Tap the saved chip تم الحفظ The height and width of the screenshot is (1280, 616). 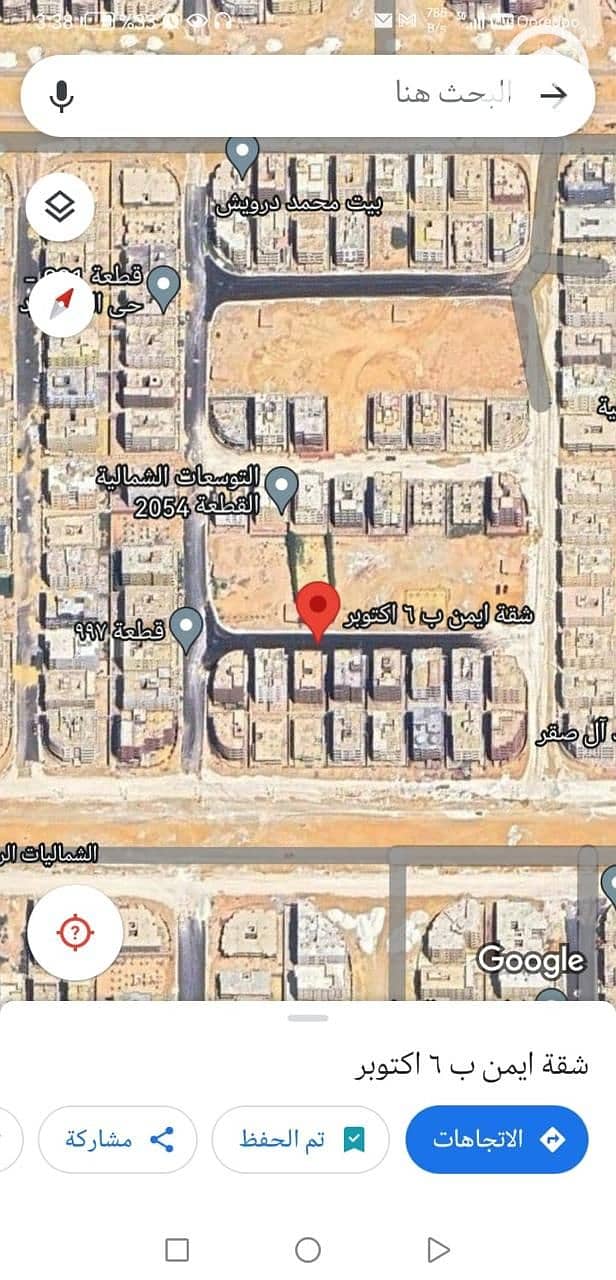300,1139
